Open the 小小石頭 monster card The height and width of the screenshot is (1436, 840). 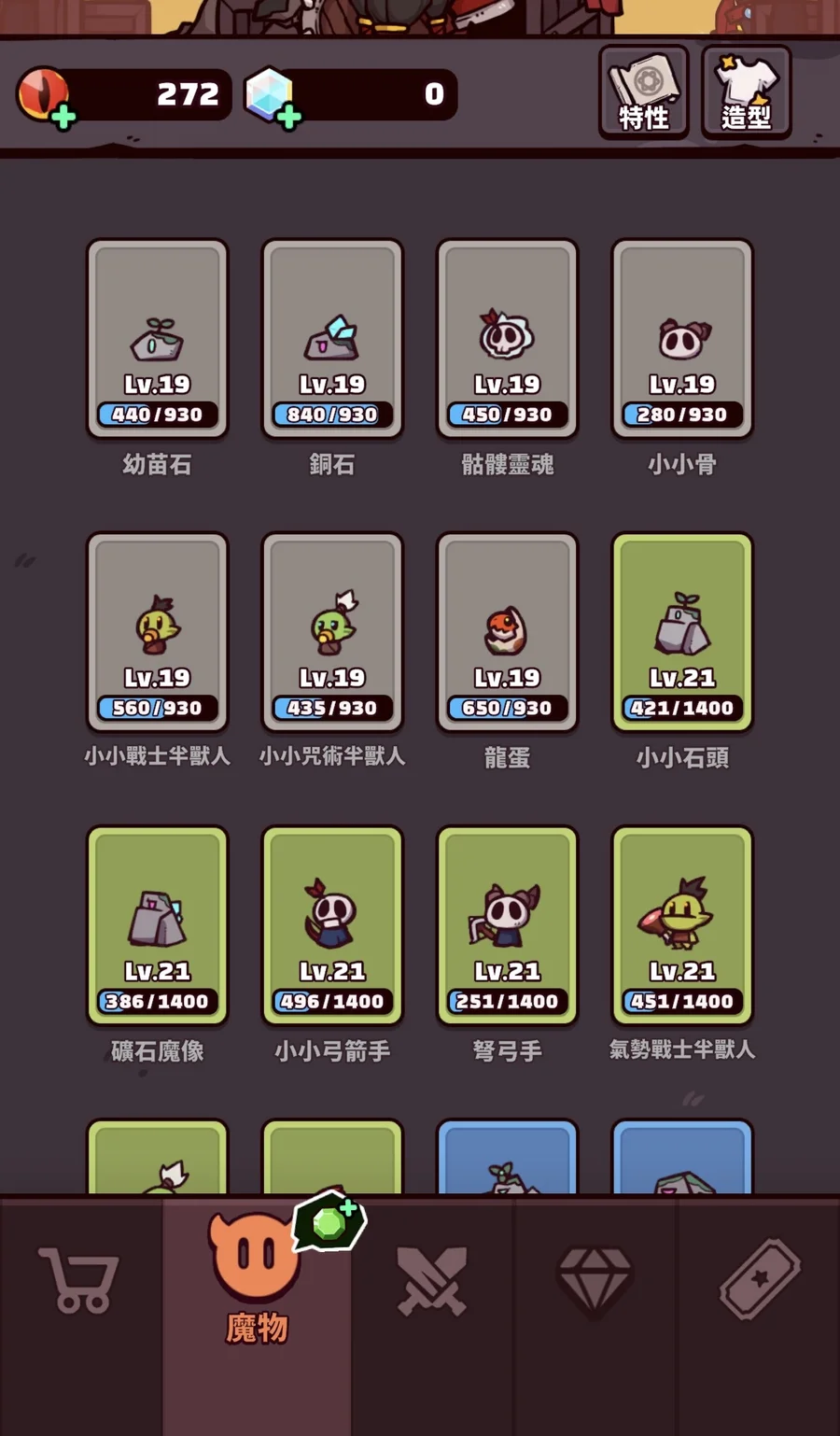tap(682, 633)
